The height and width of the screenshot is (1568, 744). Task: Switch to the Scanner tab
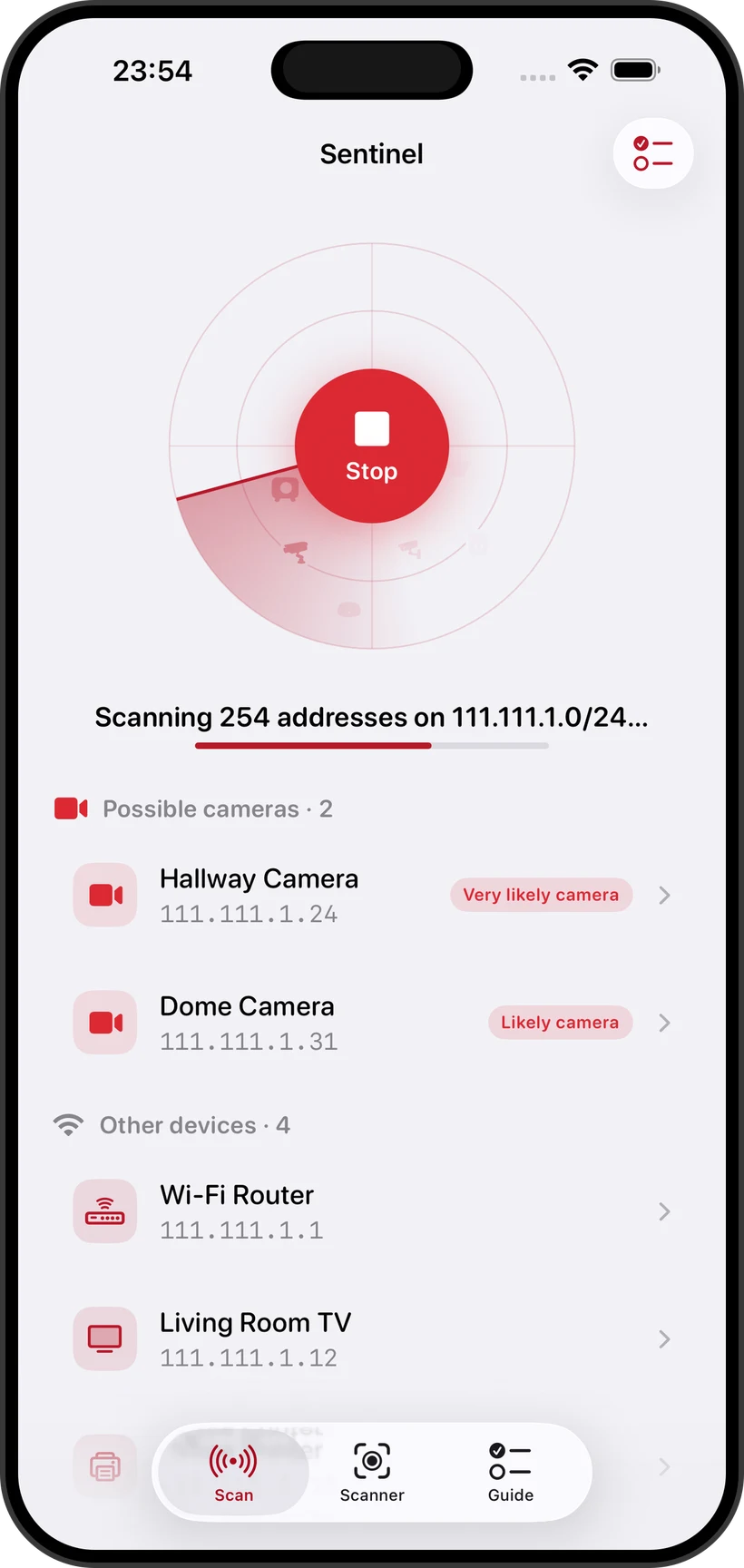(372, 1472)
